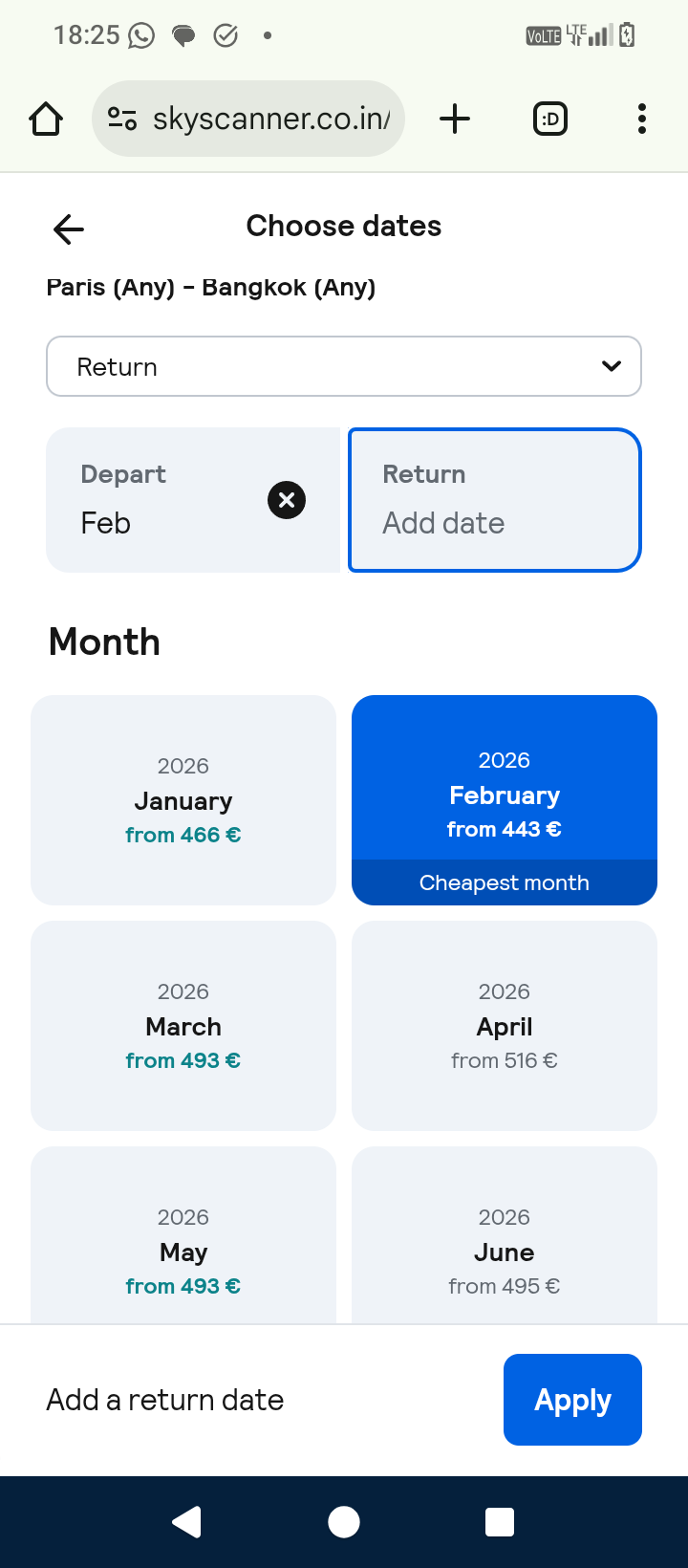The width and height of the screenshot is (688, 1568).
Task: Open a new browser tab
Action: pos(455,120)
